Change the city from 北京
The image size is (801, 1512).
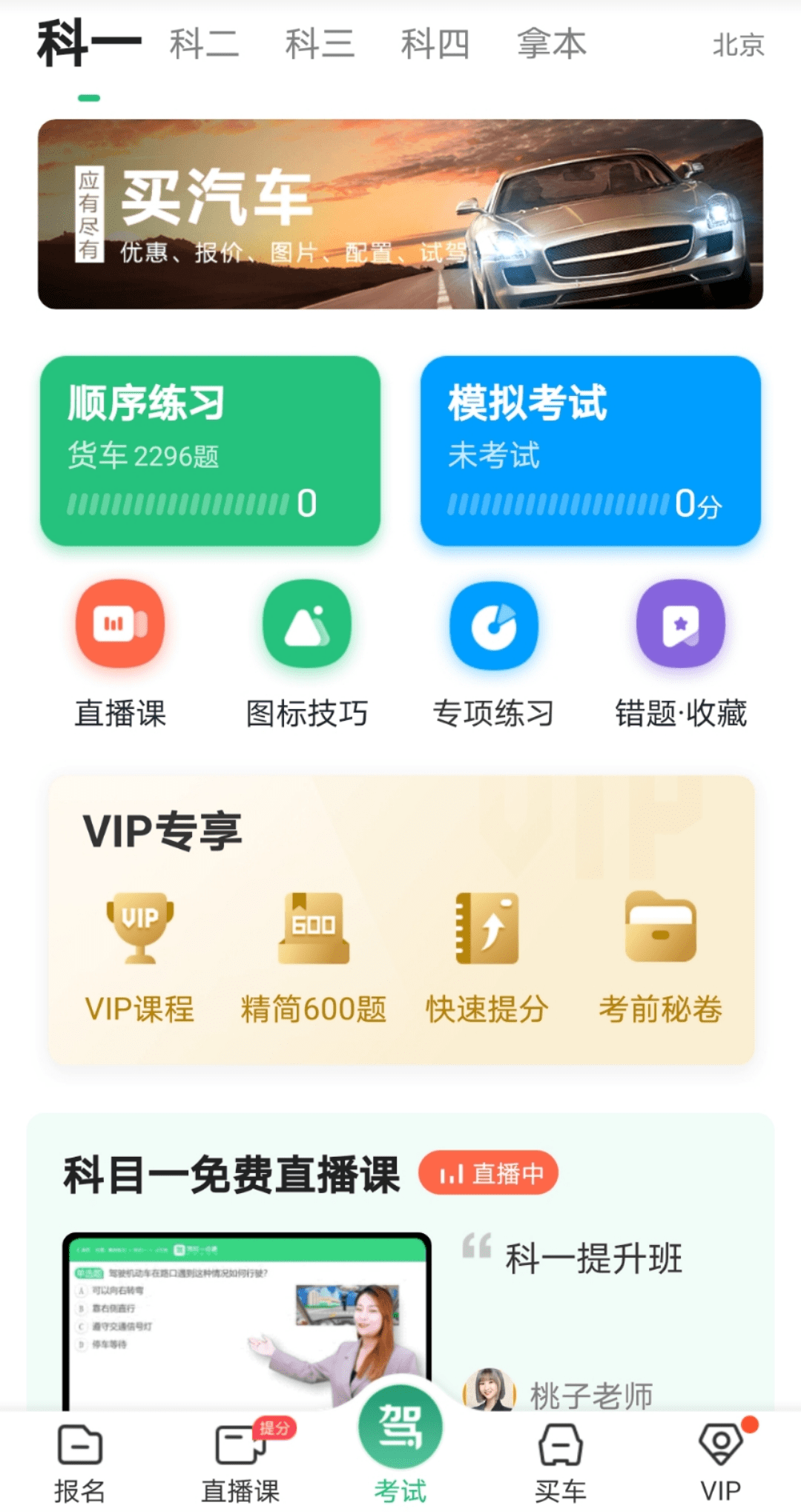point(738,45)
